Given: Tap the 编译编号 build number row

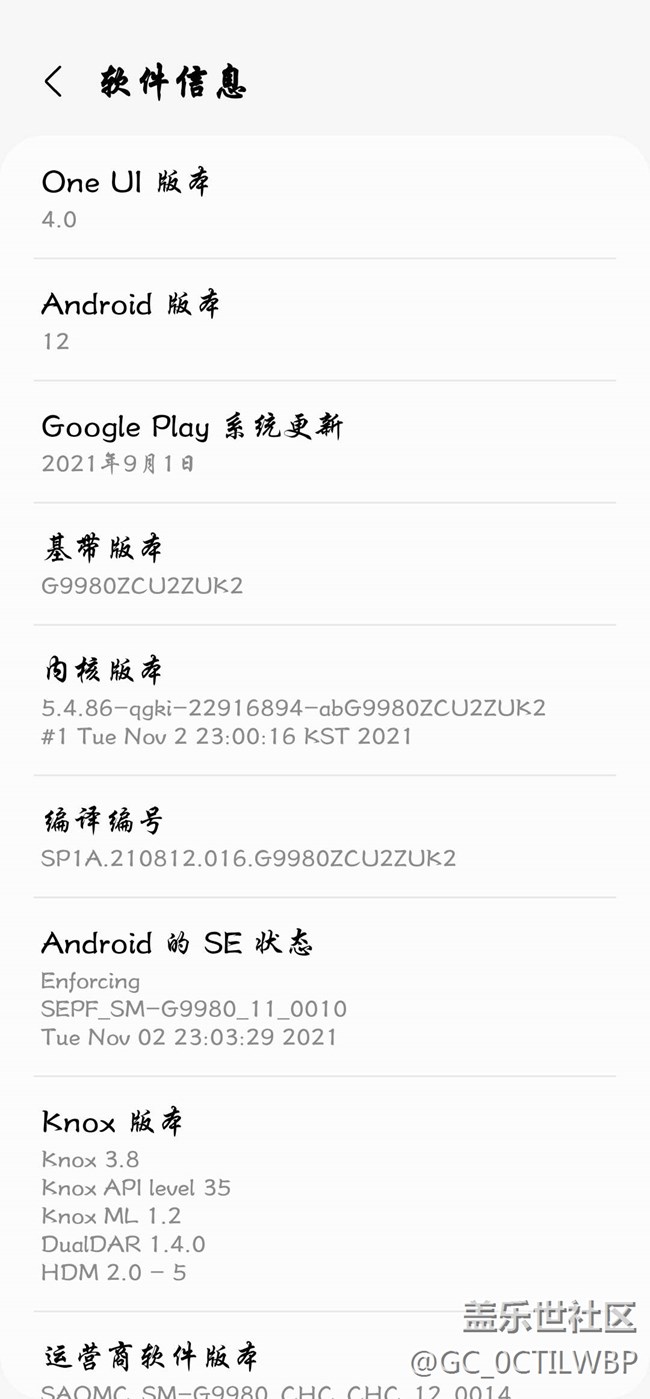Looking at the screenshot, I should tap(324, 837).
